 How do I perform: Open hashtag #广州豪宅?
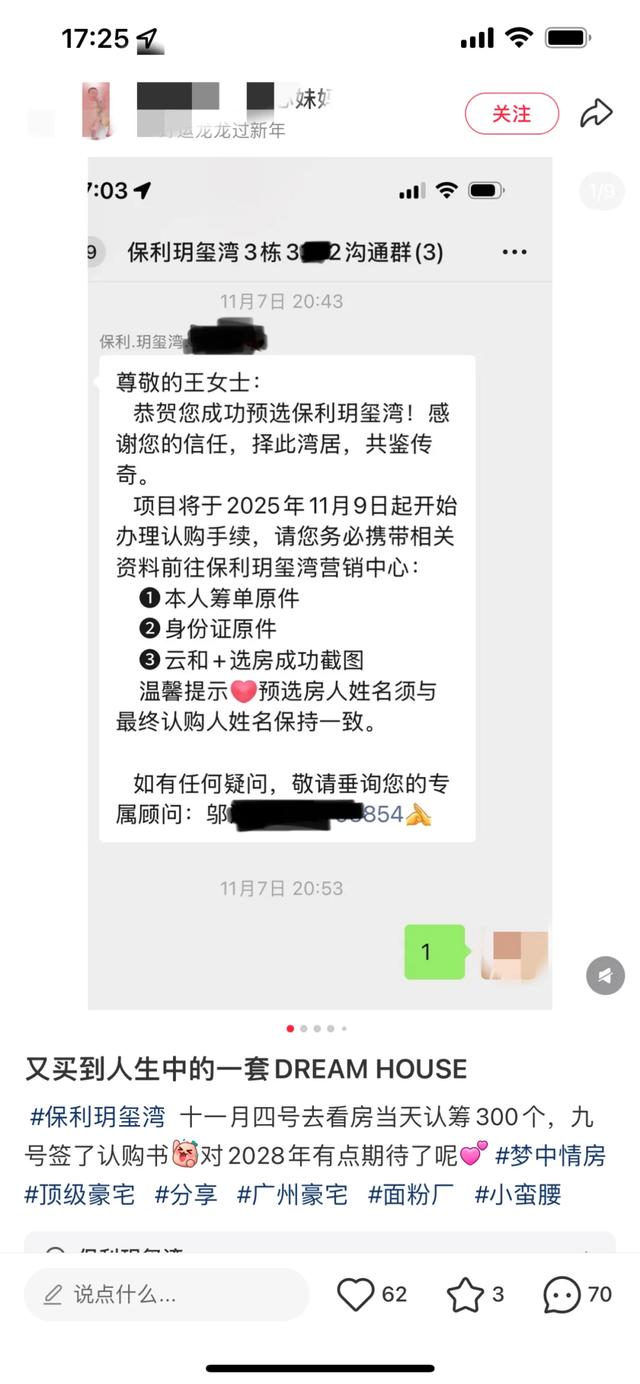click(292, 1193)
